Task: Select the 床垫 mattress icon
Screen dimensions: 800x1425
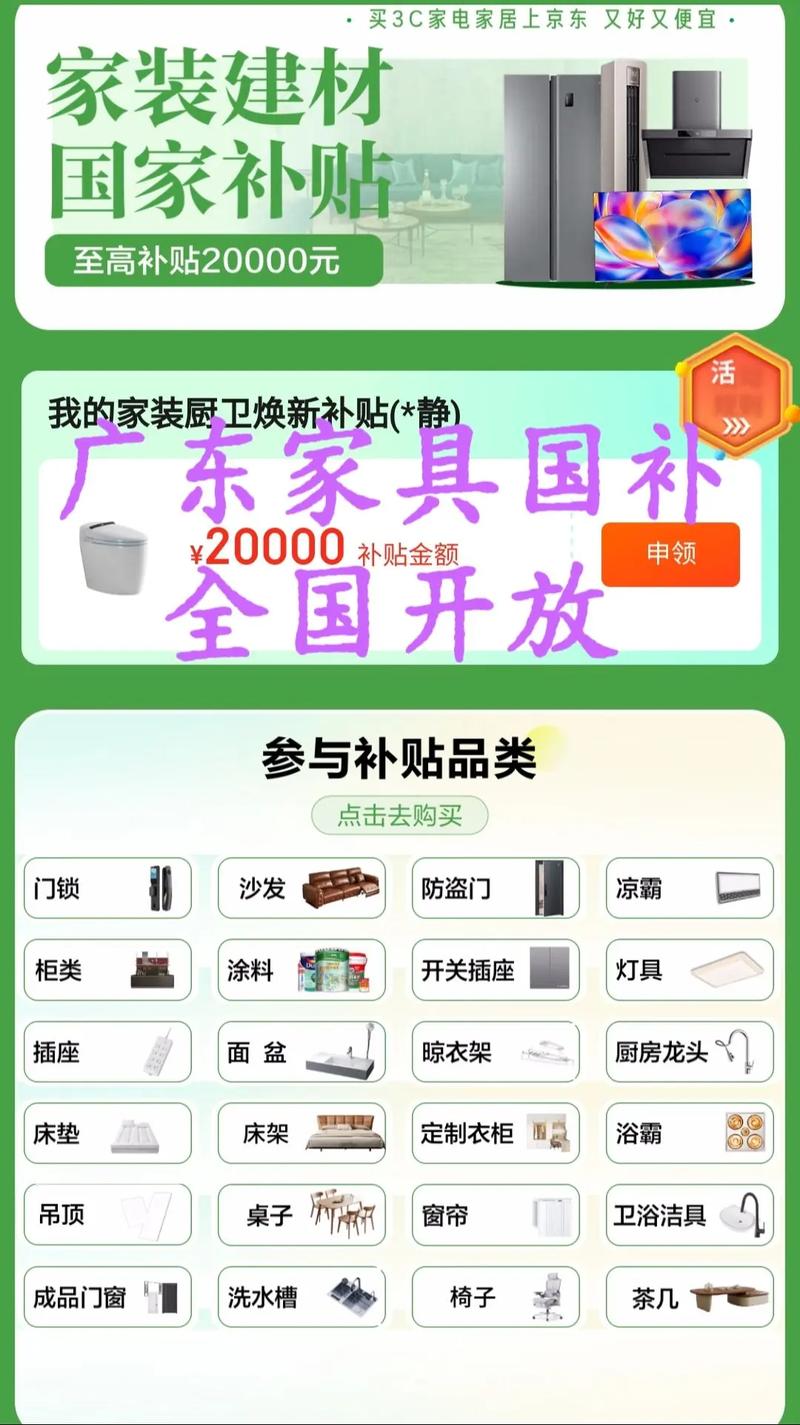Action: (106, 1132)
